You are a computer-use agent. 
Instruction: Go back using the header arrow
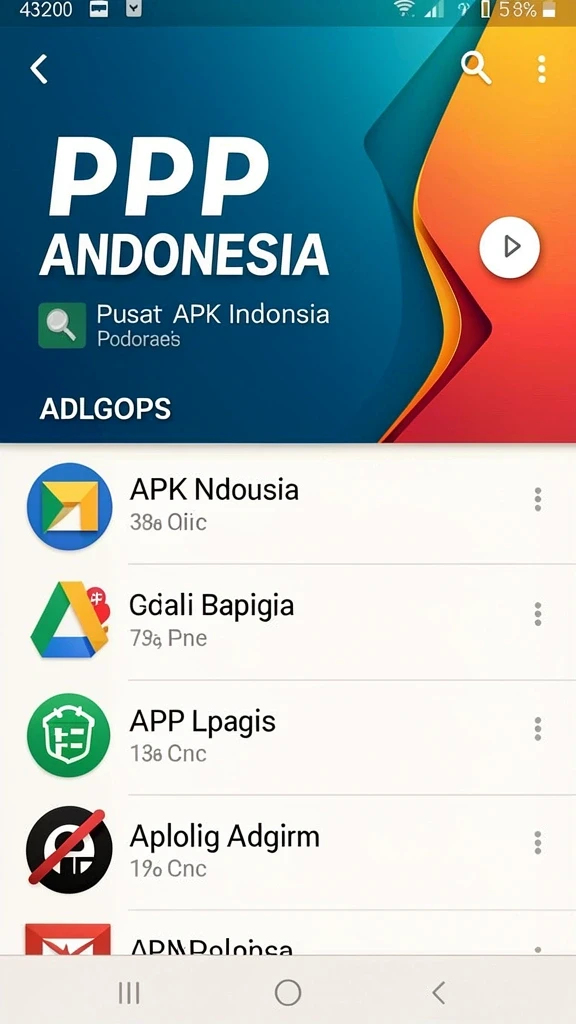(39, 69)
